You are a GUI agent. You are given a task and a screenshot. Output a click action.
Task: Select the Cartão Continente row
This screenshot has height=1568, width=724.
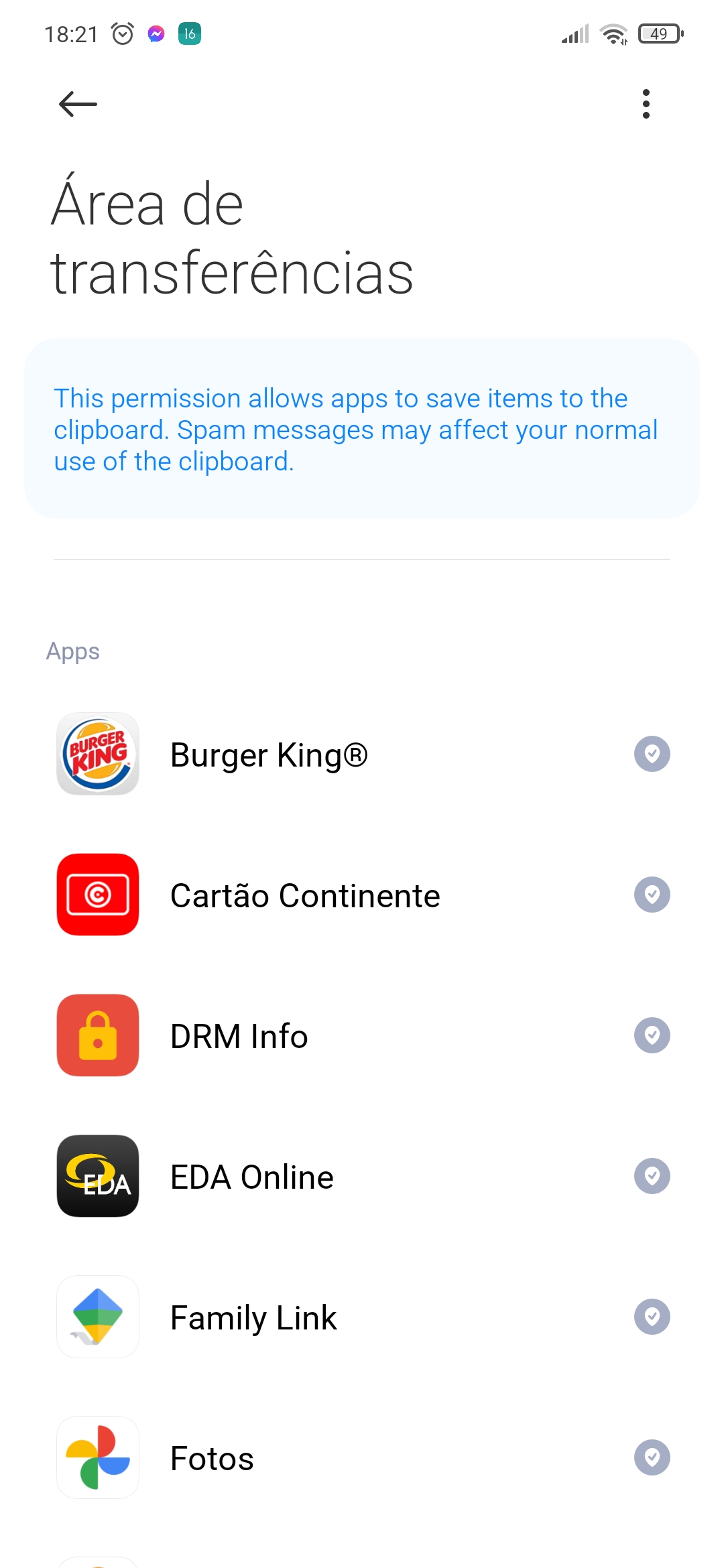click(362, 895)
